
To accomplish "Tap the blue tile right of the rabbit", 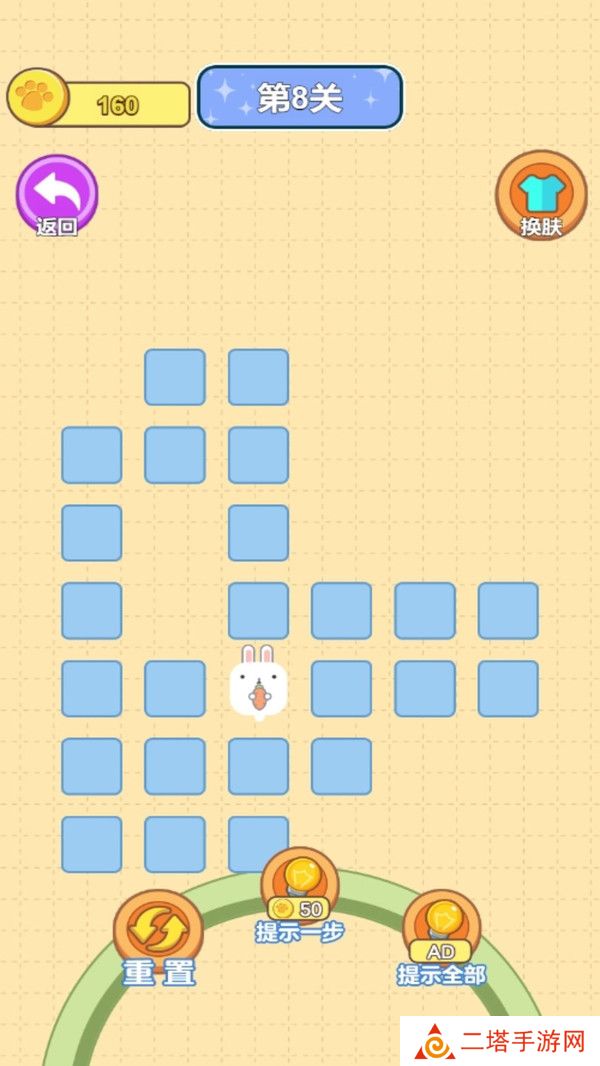I will (341, 689).
